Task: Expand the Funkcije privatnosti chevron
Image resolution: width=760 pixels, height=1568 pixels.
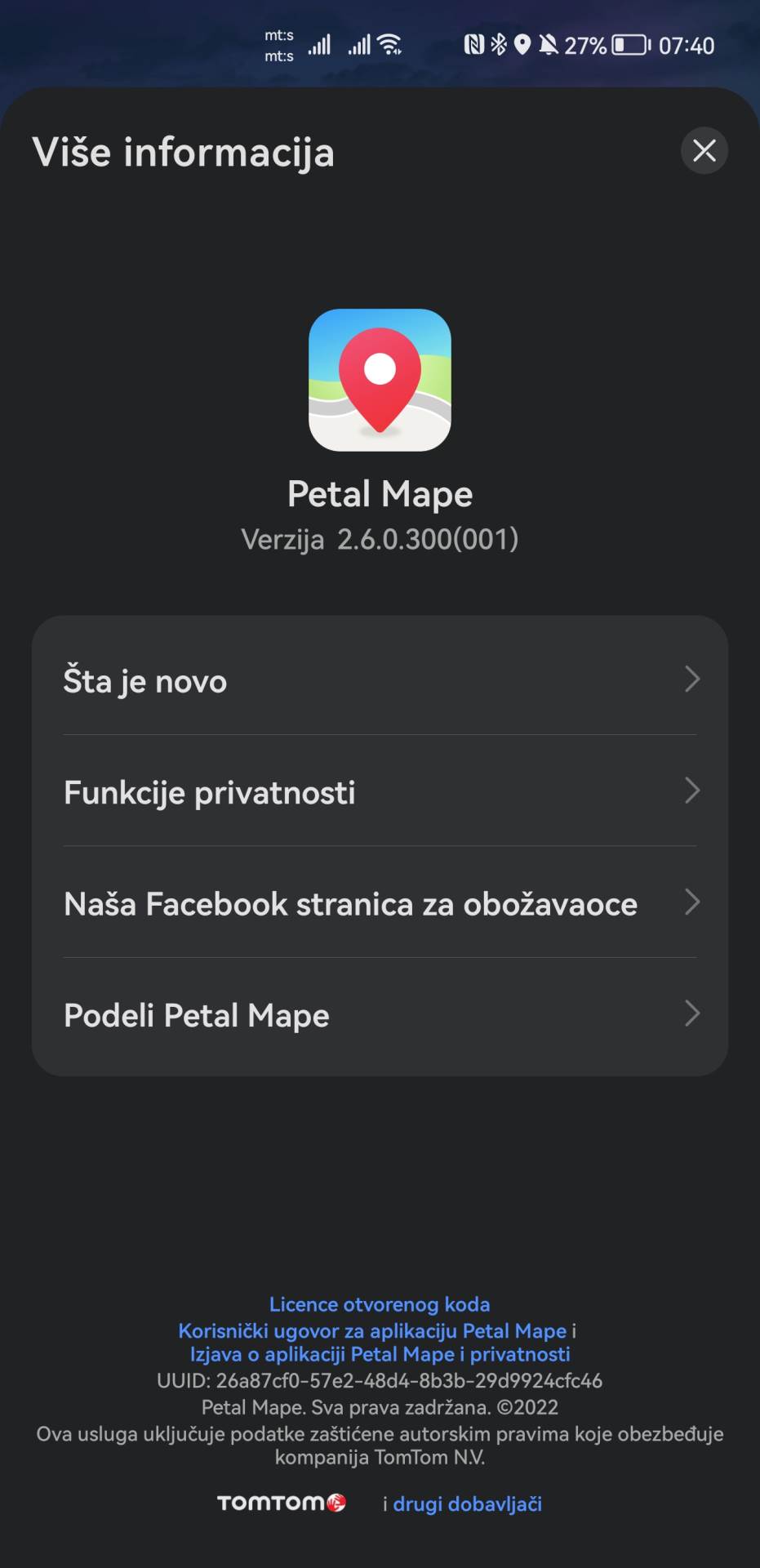Action: coord(693,791)
